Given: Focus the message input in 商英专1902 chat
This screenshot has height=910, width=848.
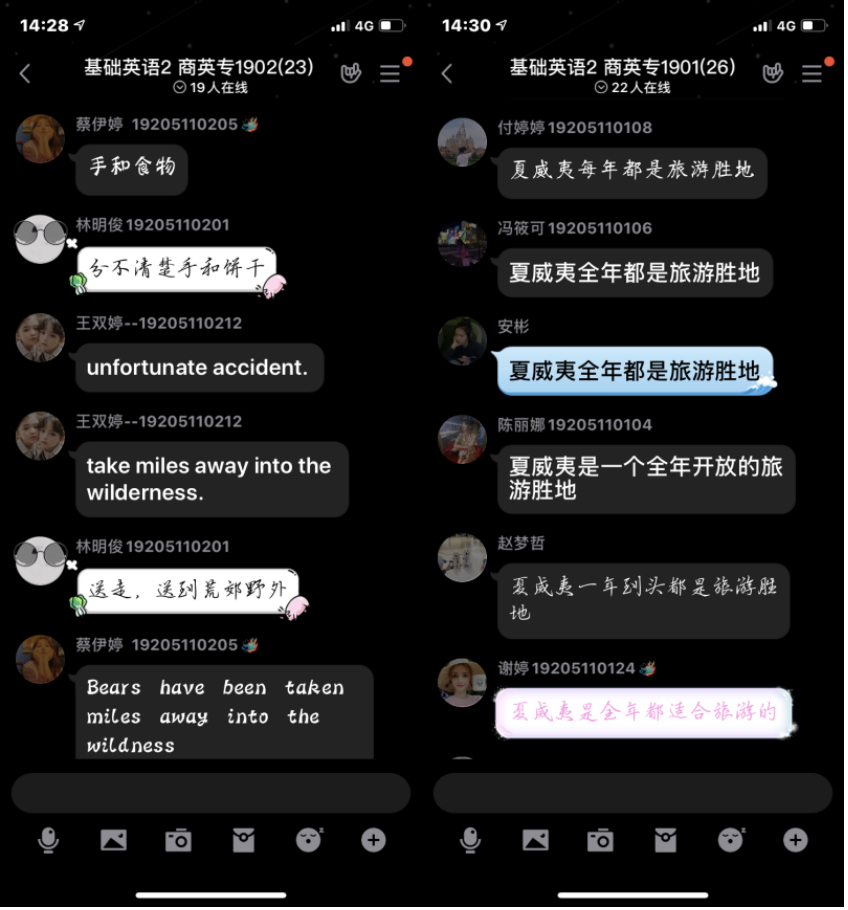Looking at the screenshot, I should [x=211, y=793].
